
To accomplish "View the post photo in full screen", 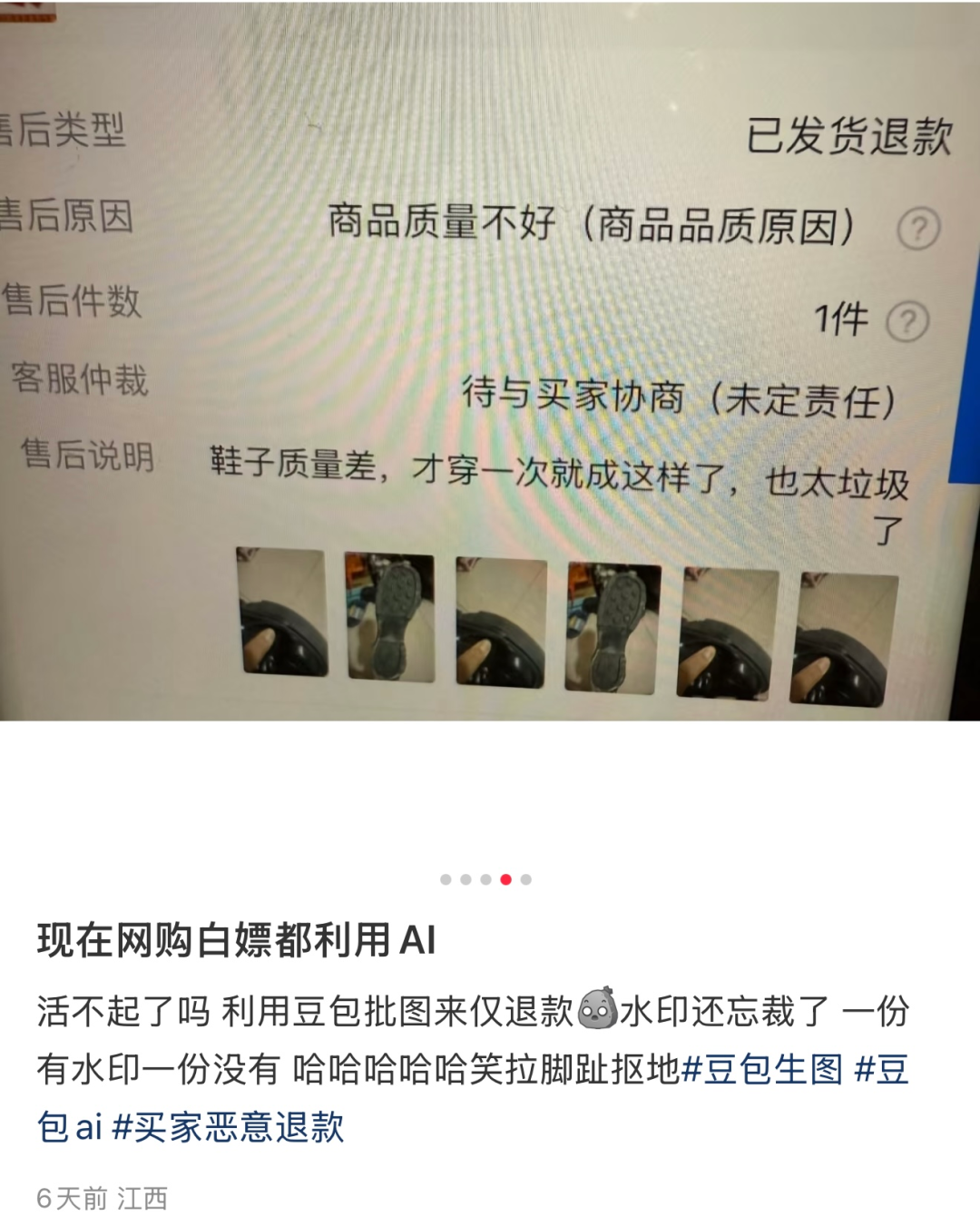I will tap(490, 363).
